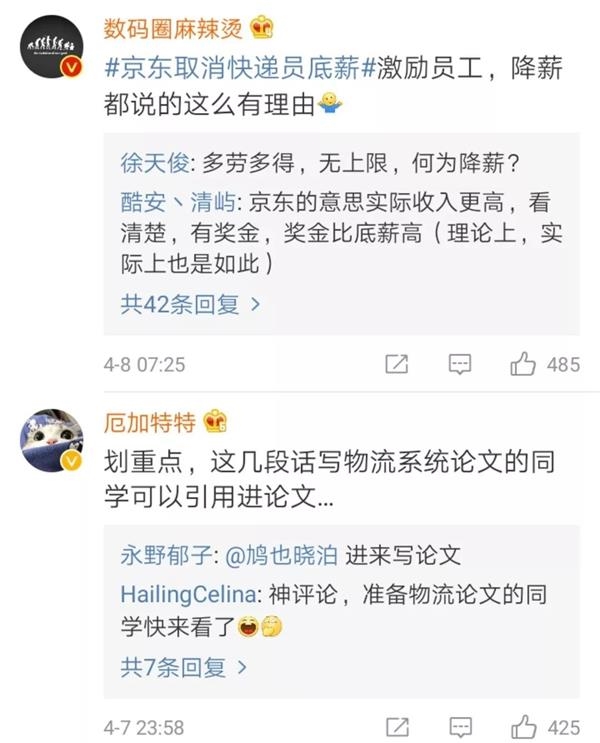Viewport: 600px width, 743px height.
Task: Tap username 厄加特特
Action: click(150, 421)
